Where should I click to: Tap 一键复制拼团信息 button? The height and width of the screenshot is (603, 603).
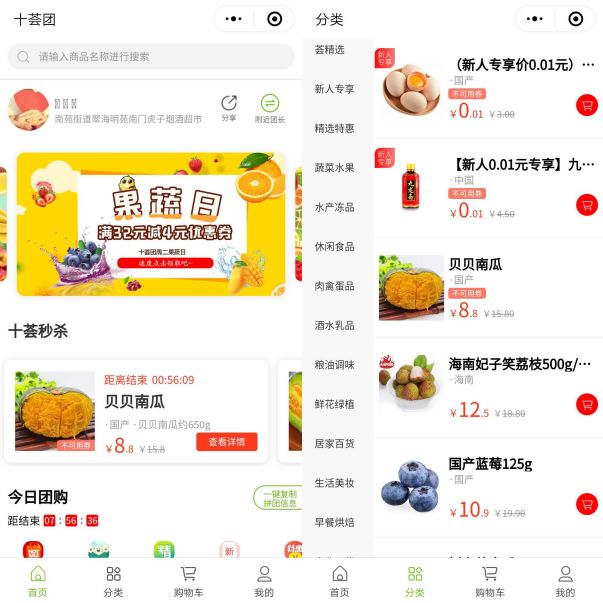(276, 498)
